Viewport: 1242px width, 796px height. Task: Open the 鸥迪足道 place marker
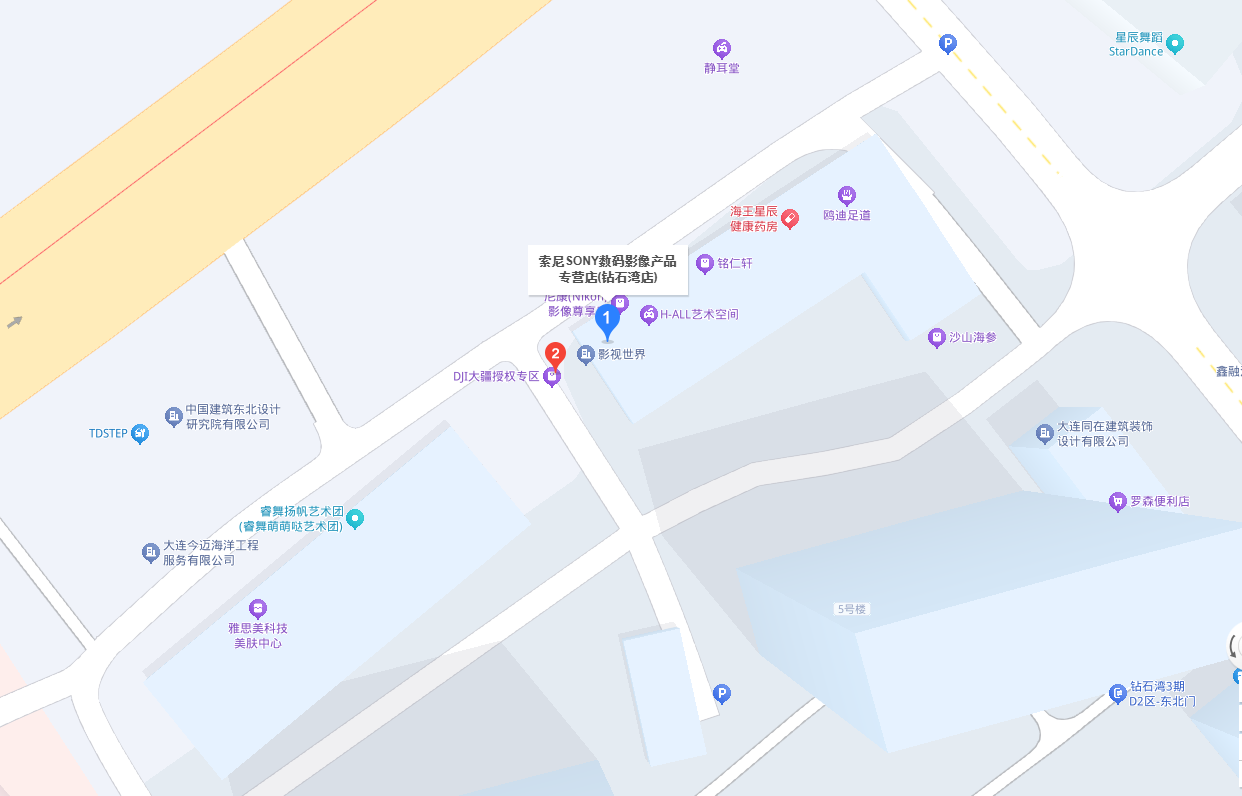(847, 195)
